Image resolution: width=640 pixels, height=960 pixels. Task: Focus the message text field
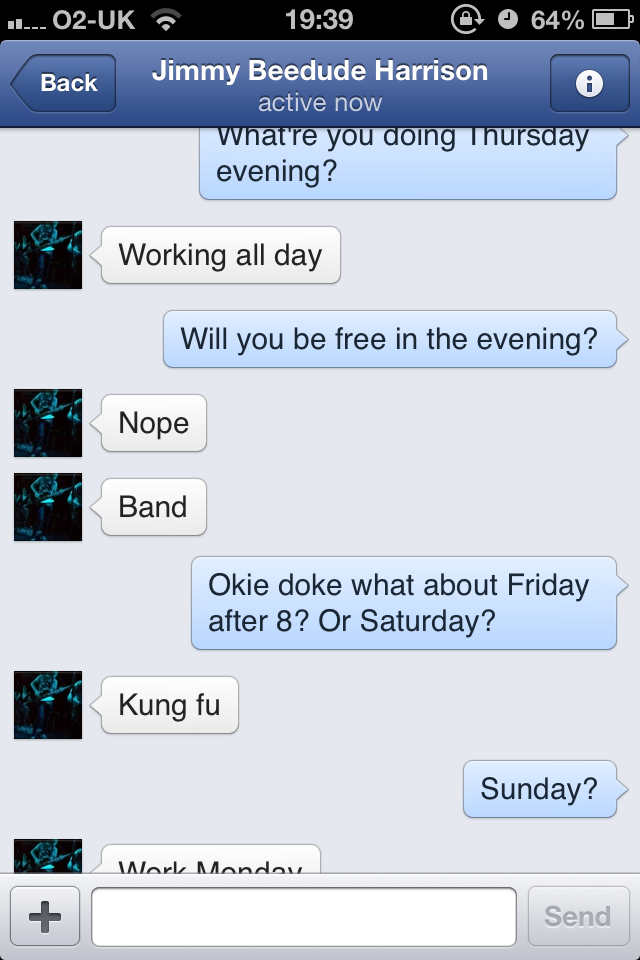pos(304,916)
